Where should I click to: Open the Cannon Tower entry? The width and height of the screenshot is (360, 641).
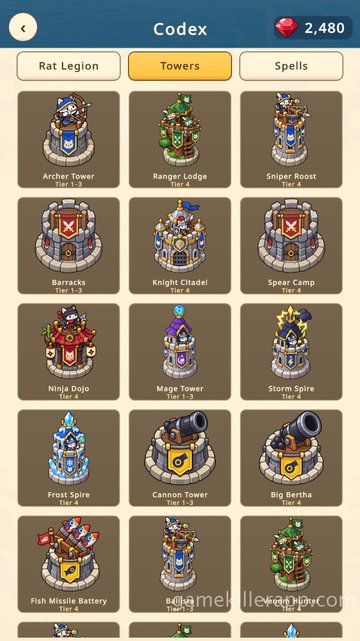tap(180, 458)
